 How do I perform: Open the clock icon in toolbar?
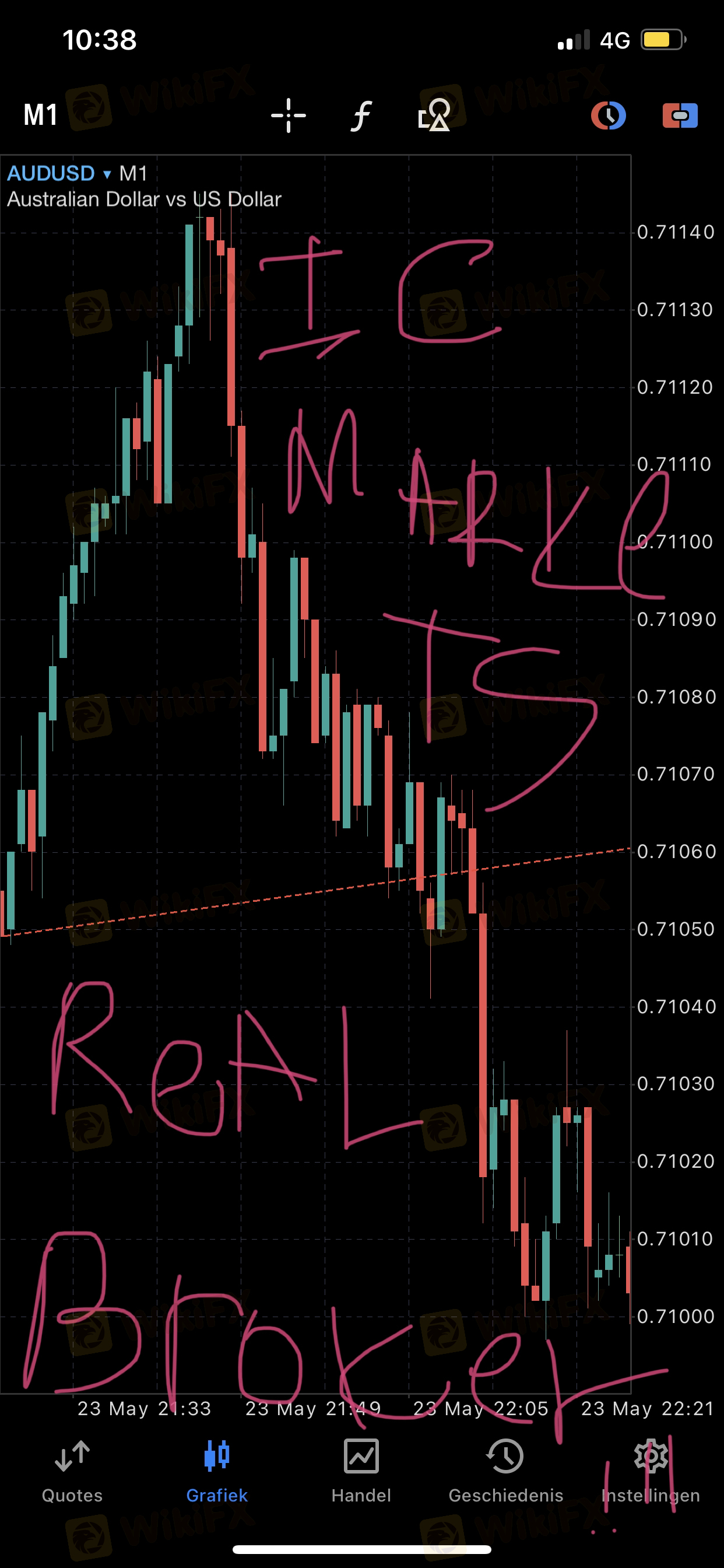tap(609, 115)
